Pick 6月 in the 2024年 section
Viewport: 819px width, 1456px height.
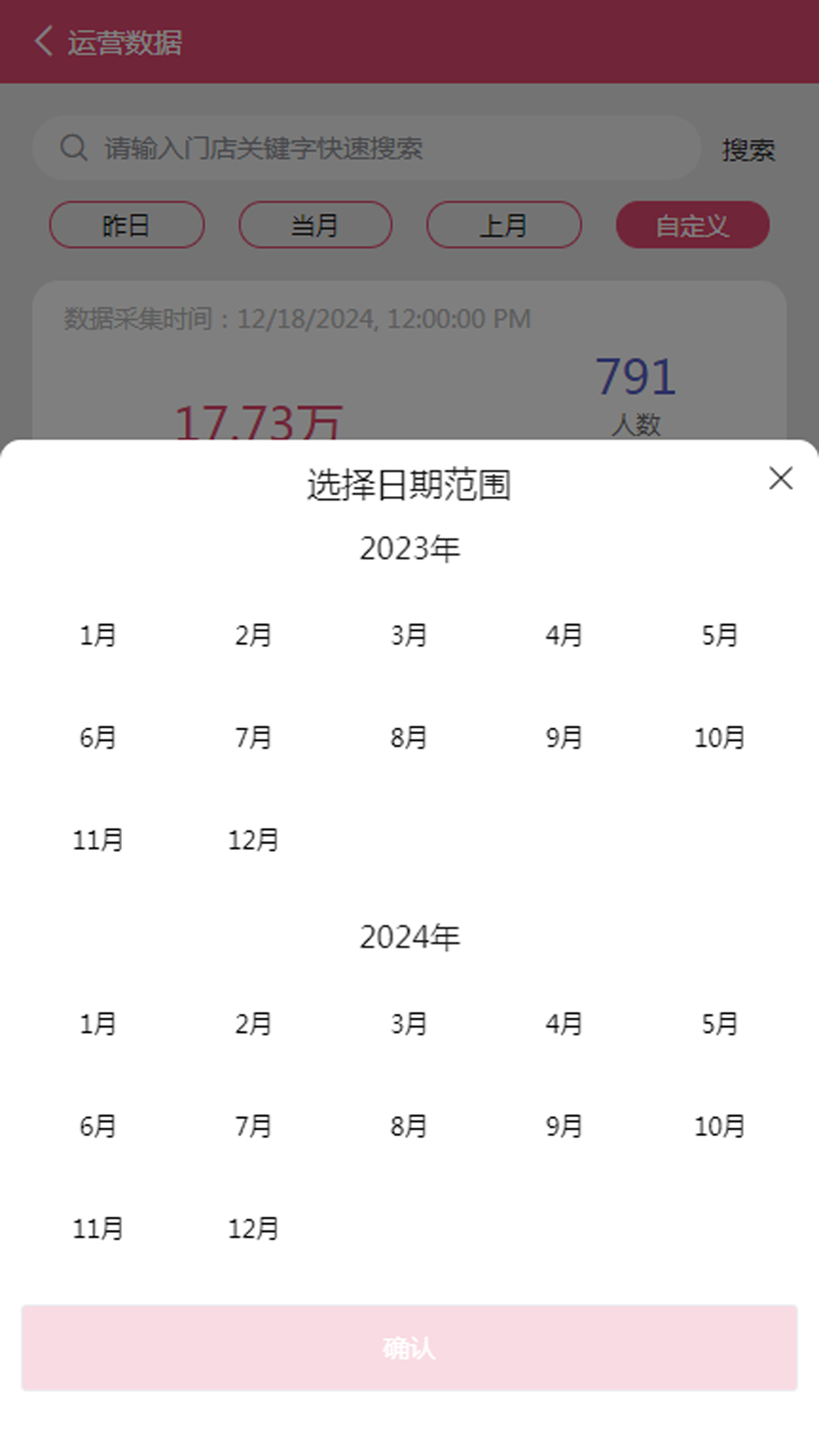pyautogui.click(x=99, y=1126)
